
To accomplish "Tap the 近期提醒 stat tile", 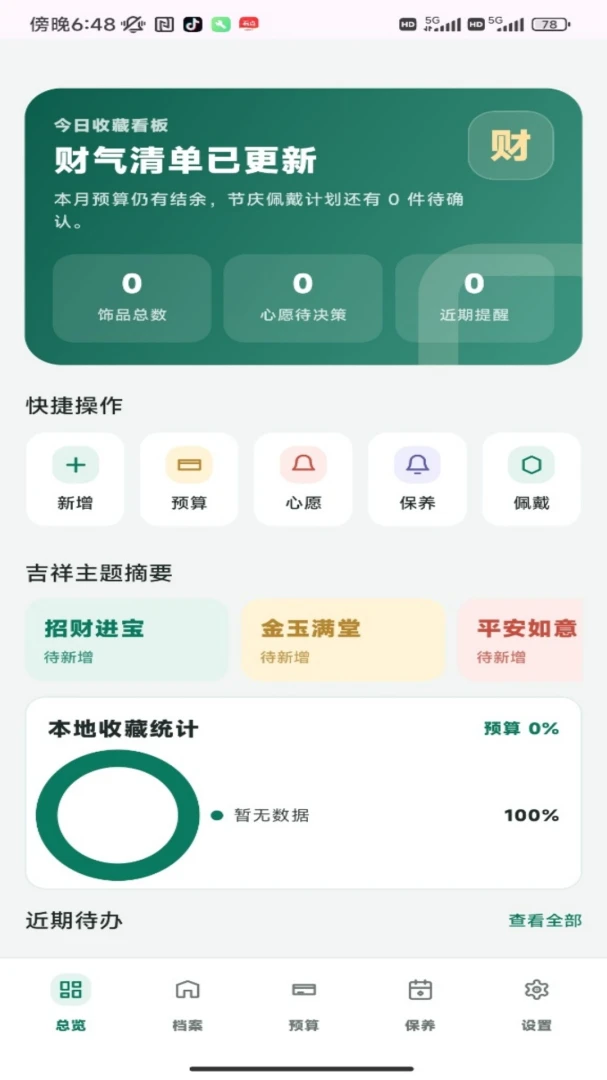I will (474, 298).
